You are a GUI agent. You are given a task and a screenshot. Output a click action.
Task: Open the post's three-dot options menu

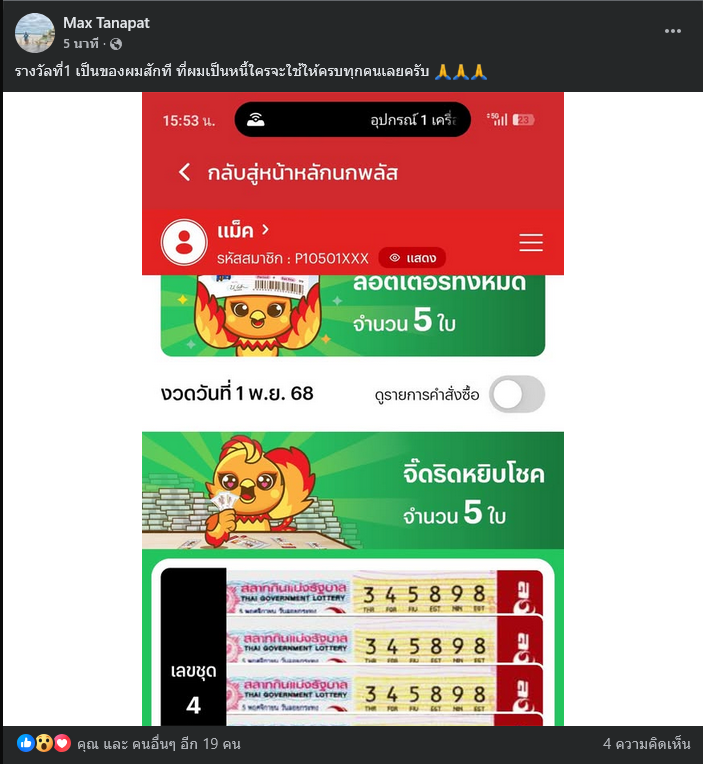coord(673,31)
